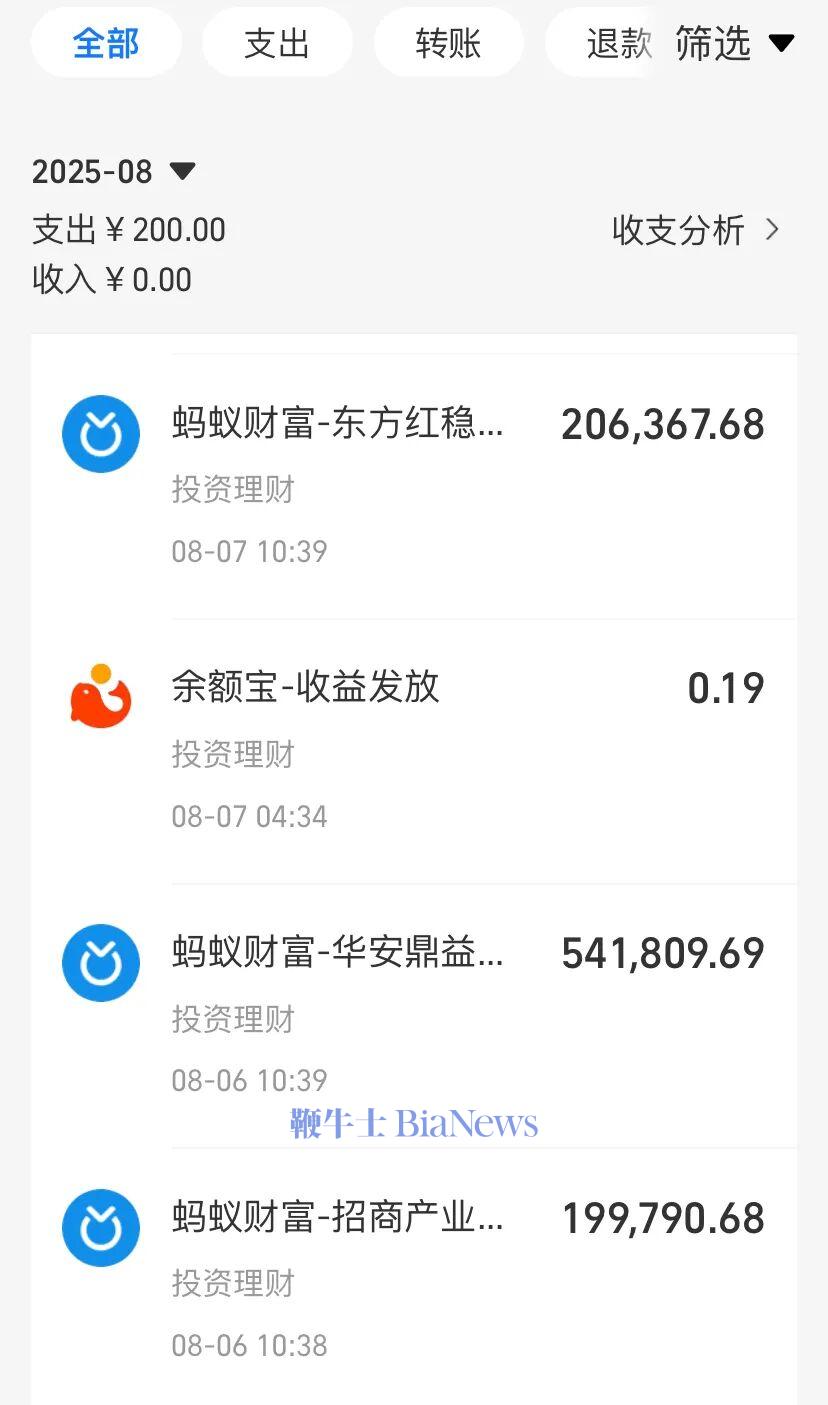The width and height of the screenshot is (828, 1405).
Task: Click the 蚂蚁财富-招商产业 transaction icon
Action: (100, 1228)
